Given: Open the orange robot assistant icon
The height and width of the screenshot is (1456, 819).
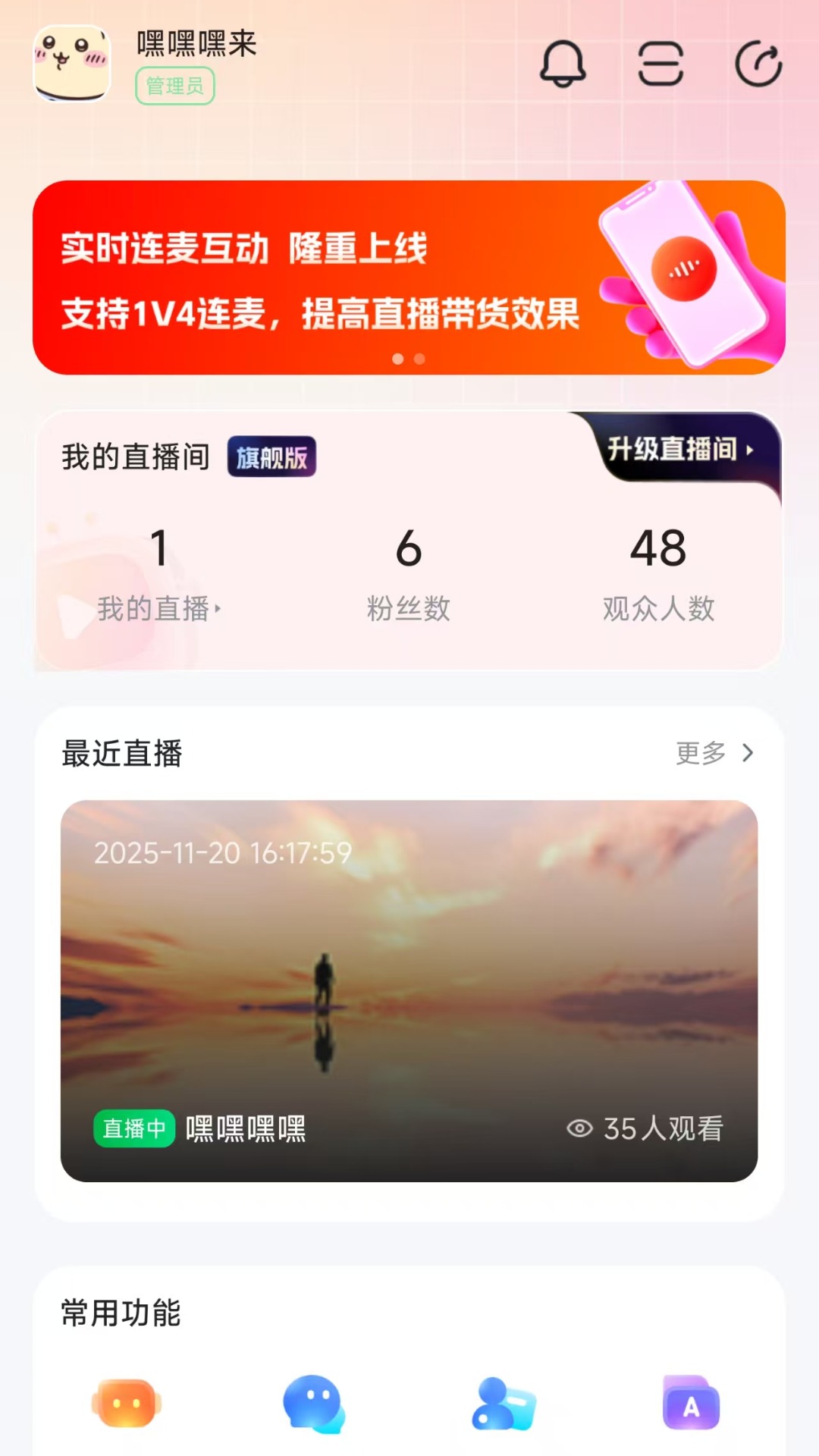Looking at the screenshot, I should [126, 1404].
